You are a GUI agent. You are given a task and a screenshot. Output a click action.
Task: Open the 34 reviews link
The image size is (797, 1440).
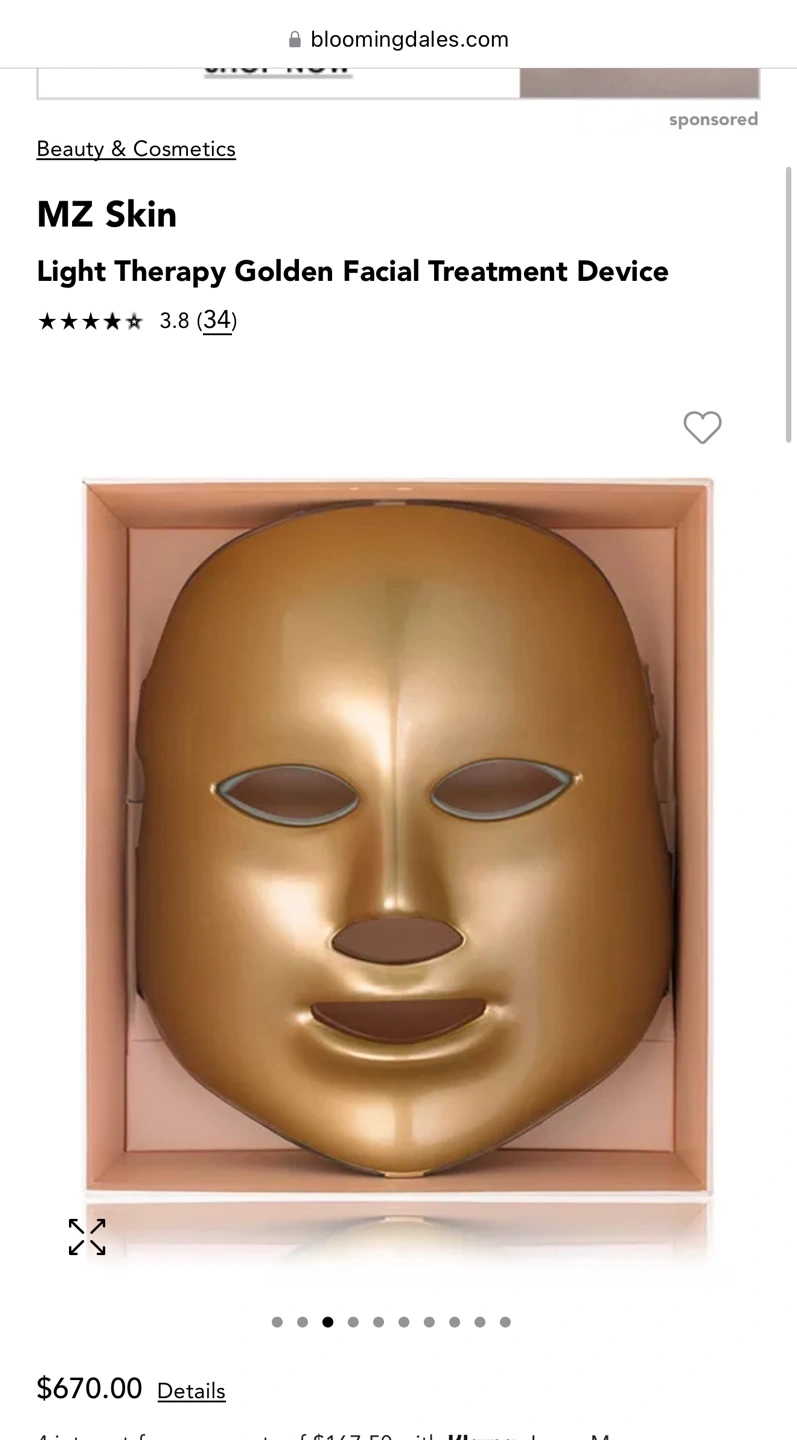[x=217, y=320]
